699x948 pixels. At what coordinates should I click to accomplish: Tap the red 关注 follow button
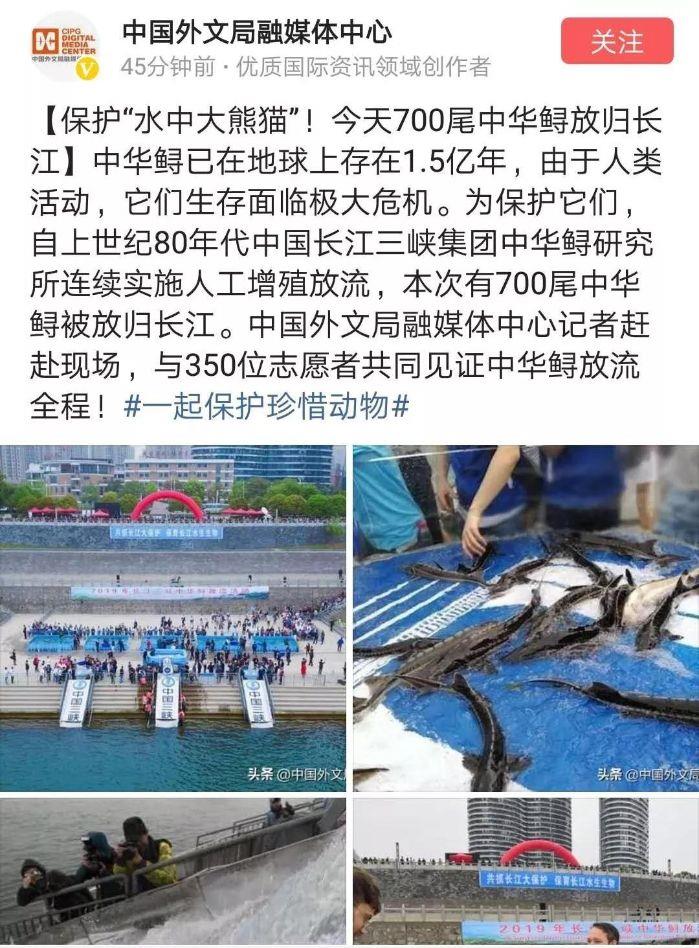(x=617, y=41)
